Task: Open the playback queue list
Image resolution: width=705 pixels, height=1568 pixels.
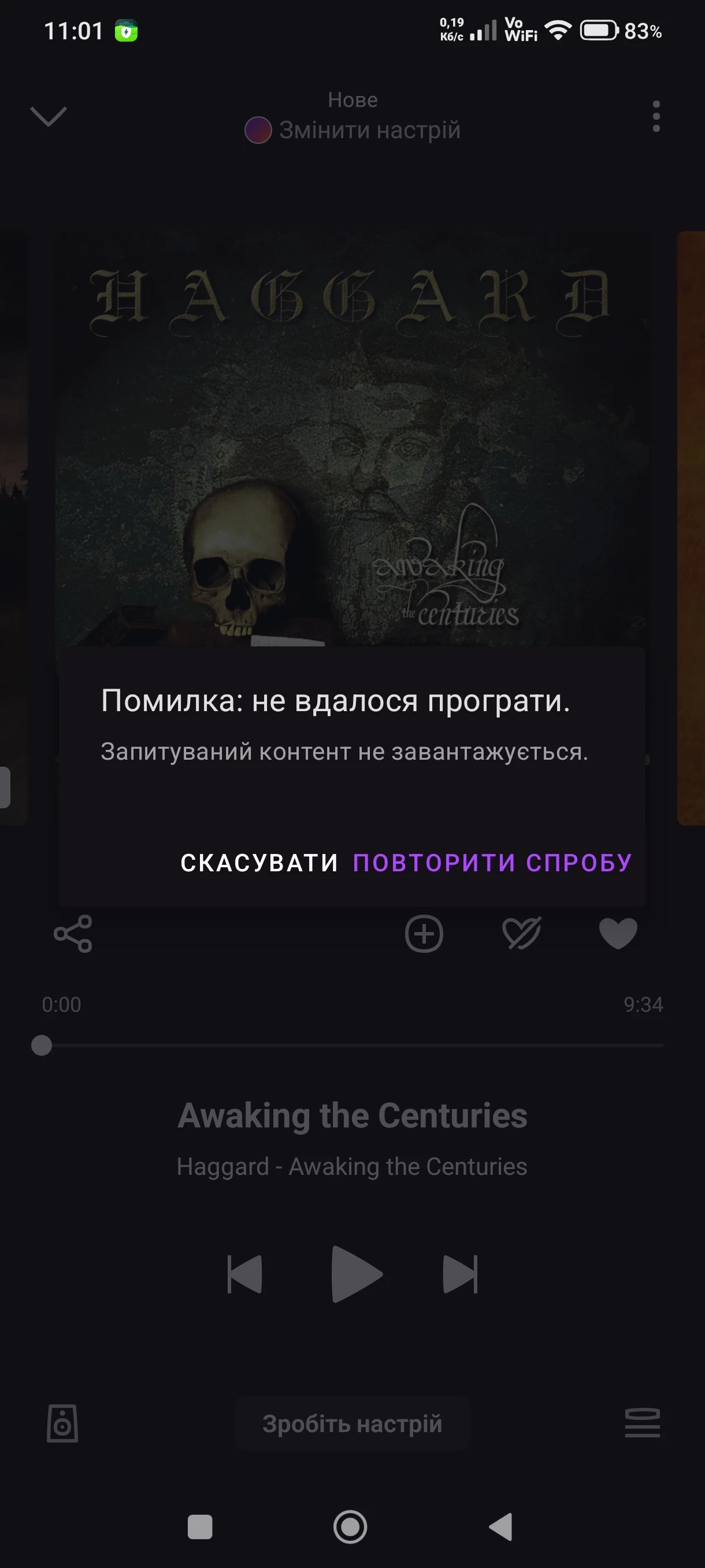Action: (642, 1422)
